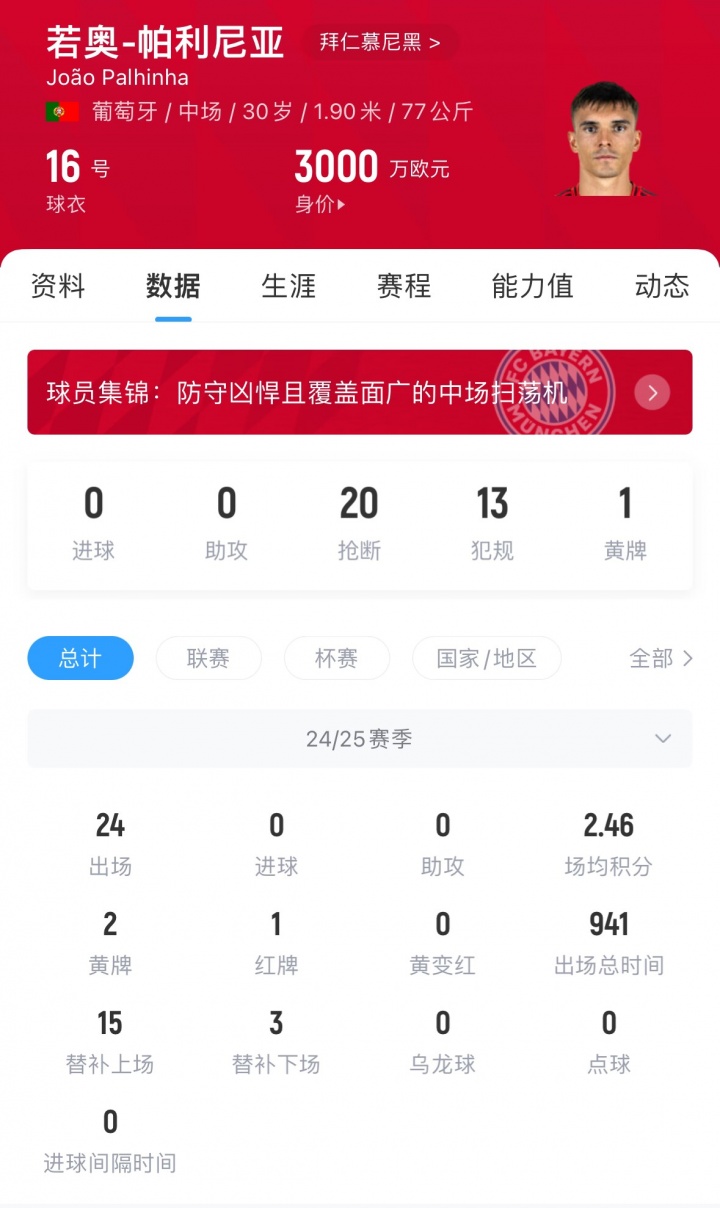This screenshot has width=720, height=1208.
Task: Filter stats by 杯赛
Action: click(x=336, y=658)
